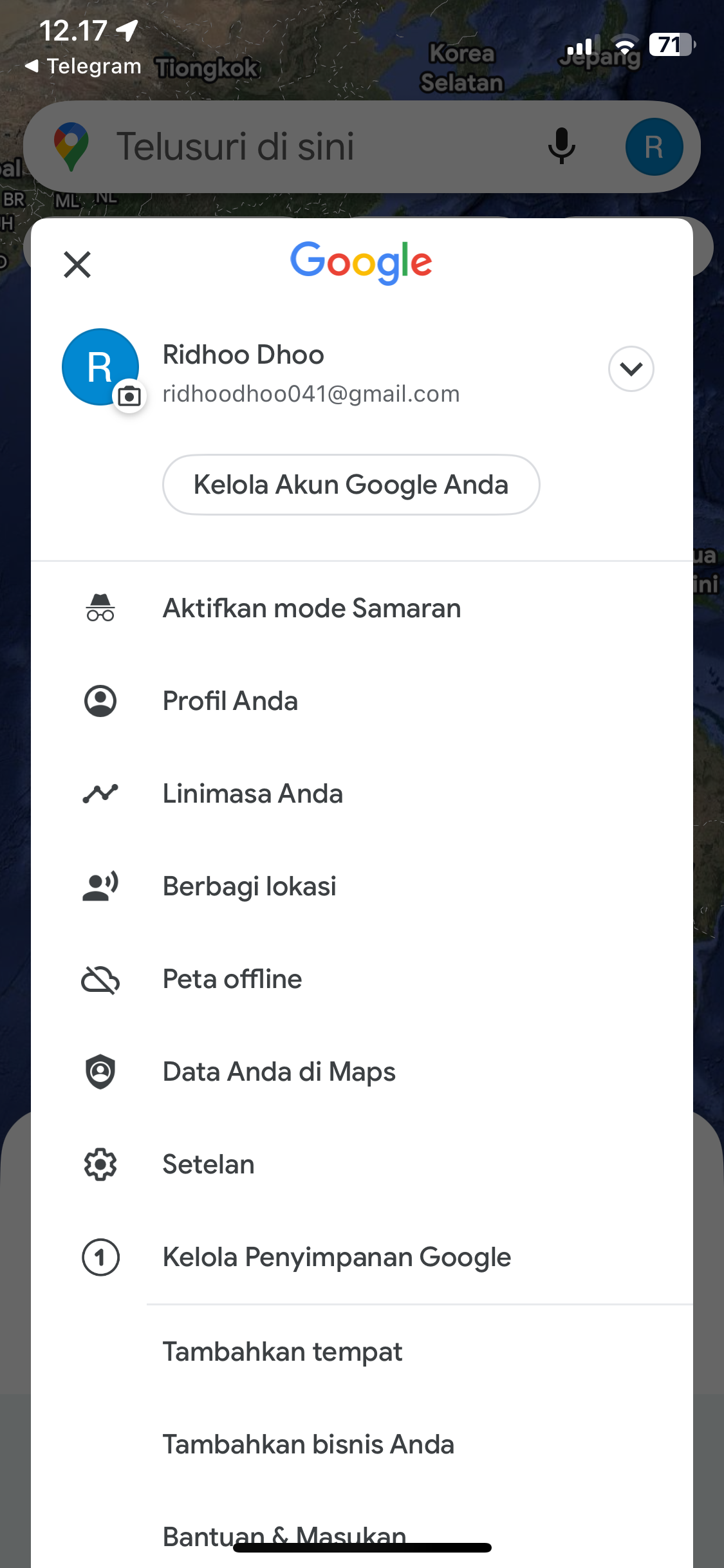Open Kelola Penyimpanan Google
724x1568 pixels.
[x=362, y=1257]
